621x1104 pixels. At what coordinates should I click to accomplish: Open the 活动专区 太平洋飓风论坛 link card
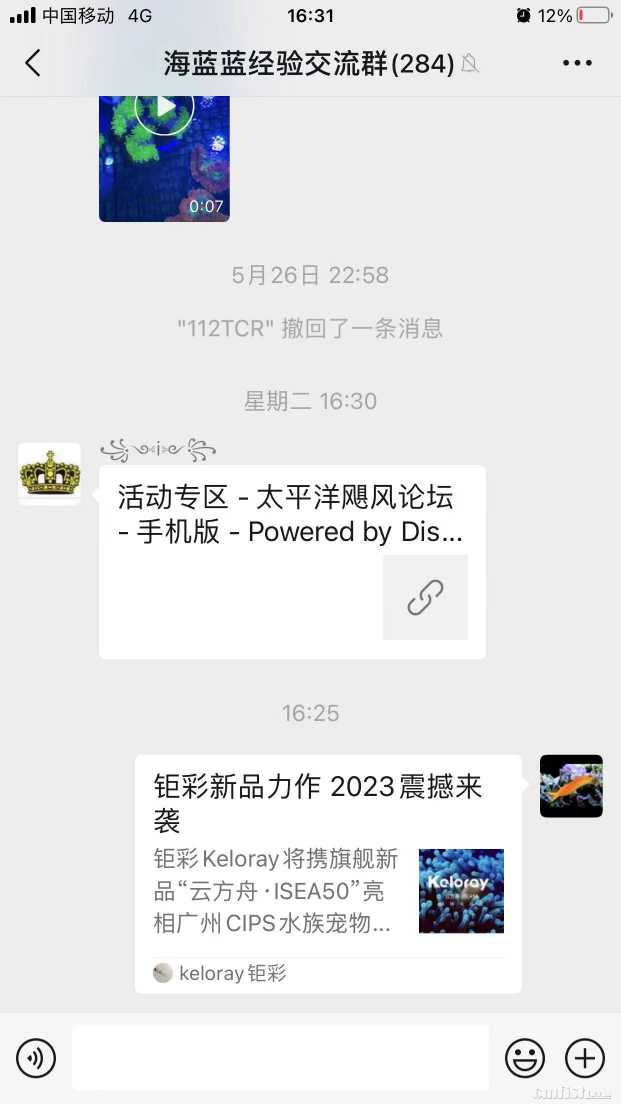(291, 561)
